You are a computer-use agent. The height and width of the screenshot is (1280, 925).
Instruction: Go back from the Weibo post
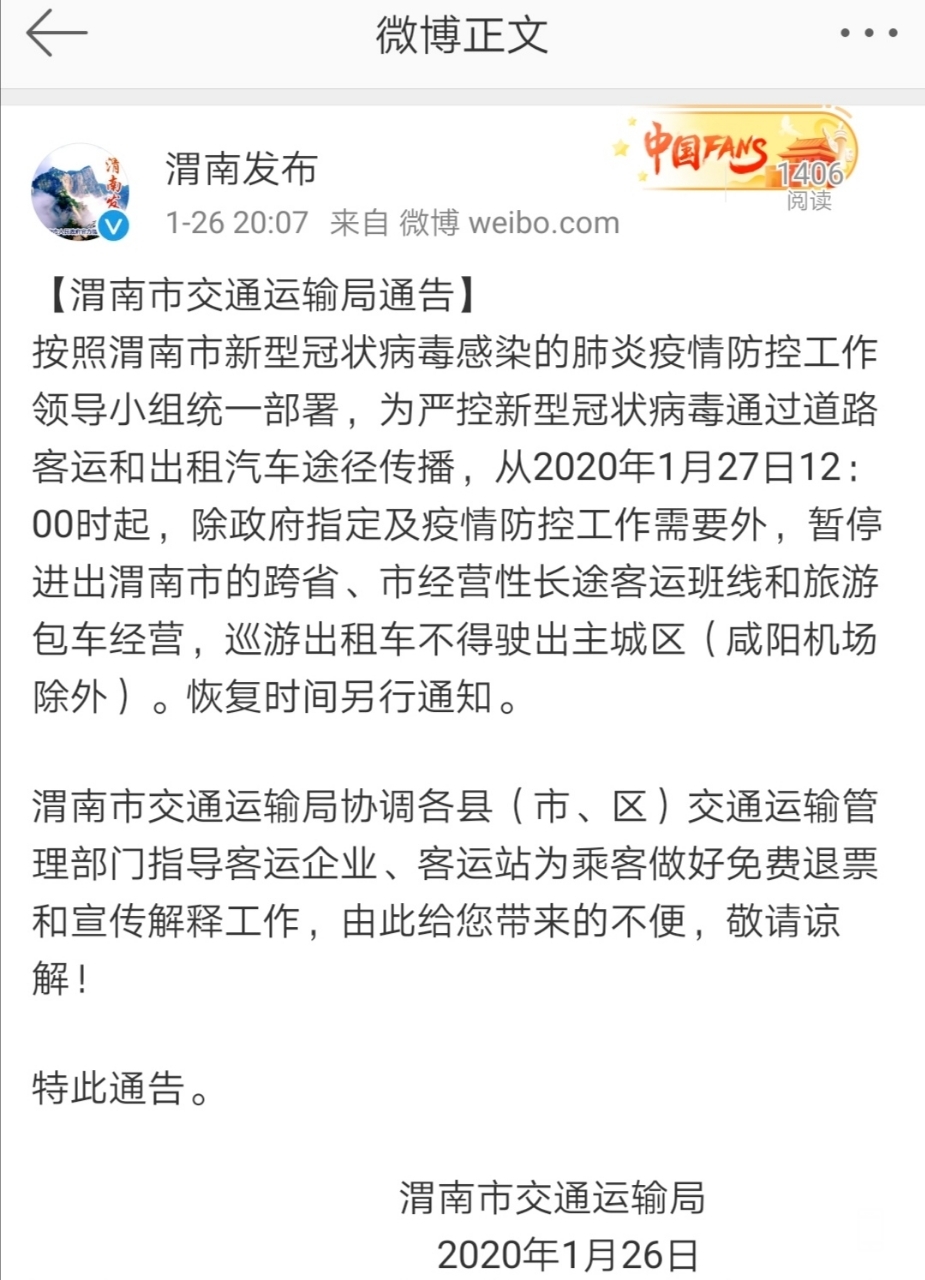[56, 35]
